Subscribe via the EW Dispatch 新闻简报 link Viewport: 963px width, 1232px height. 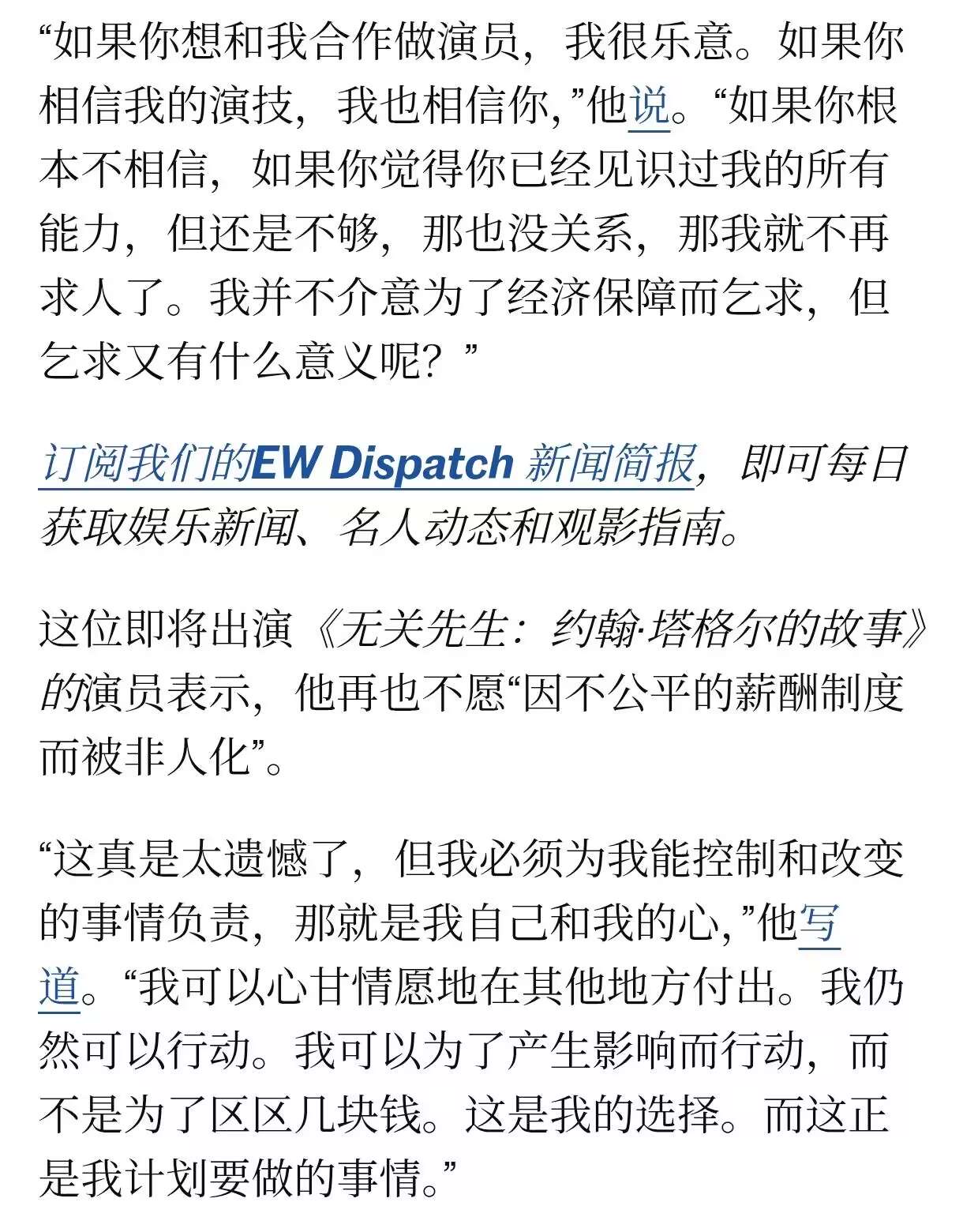[x=368, y=464]
